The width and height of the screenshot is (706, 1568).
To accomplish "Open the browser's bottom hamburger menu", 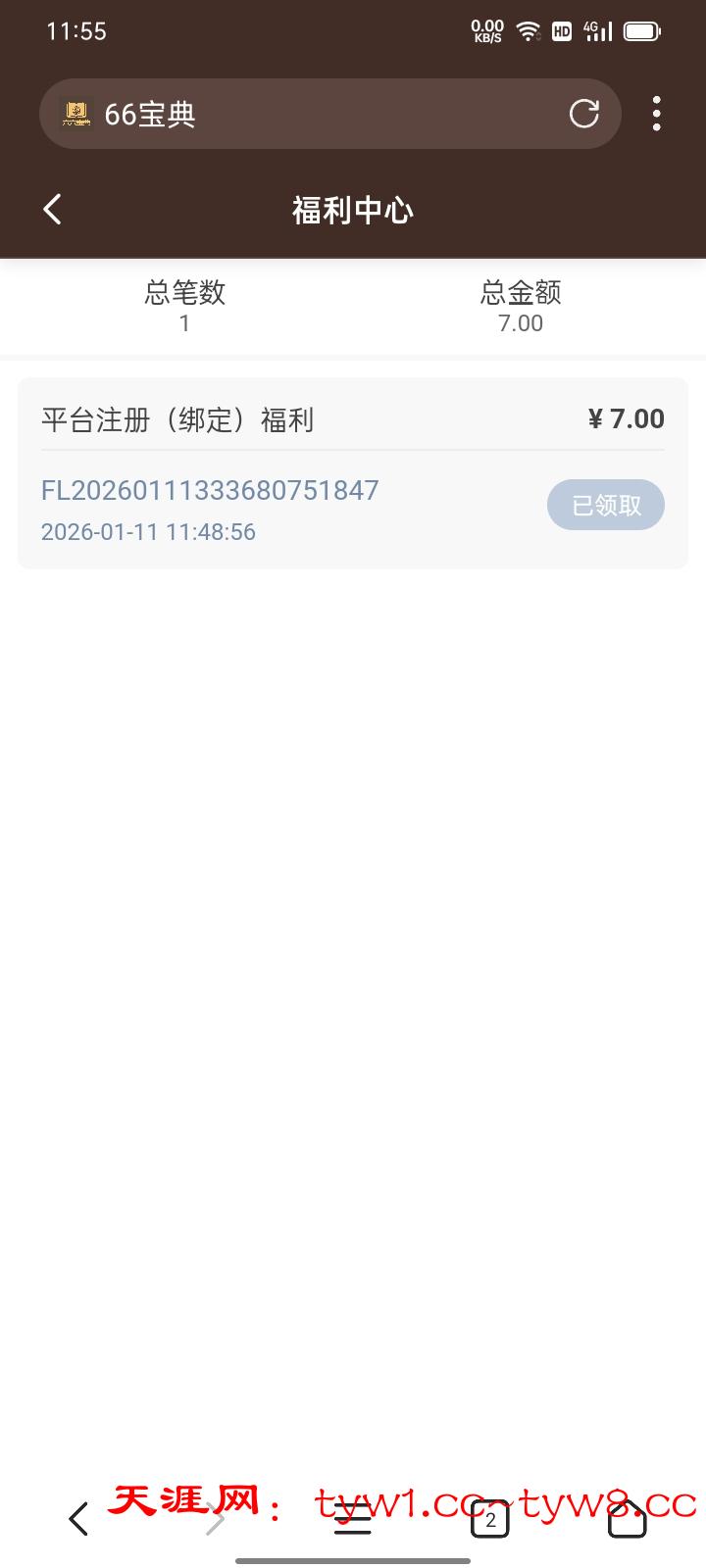I will point(353,1519).
